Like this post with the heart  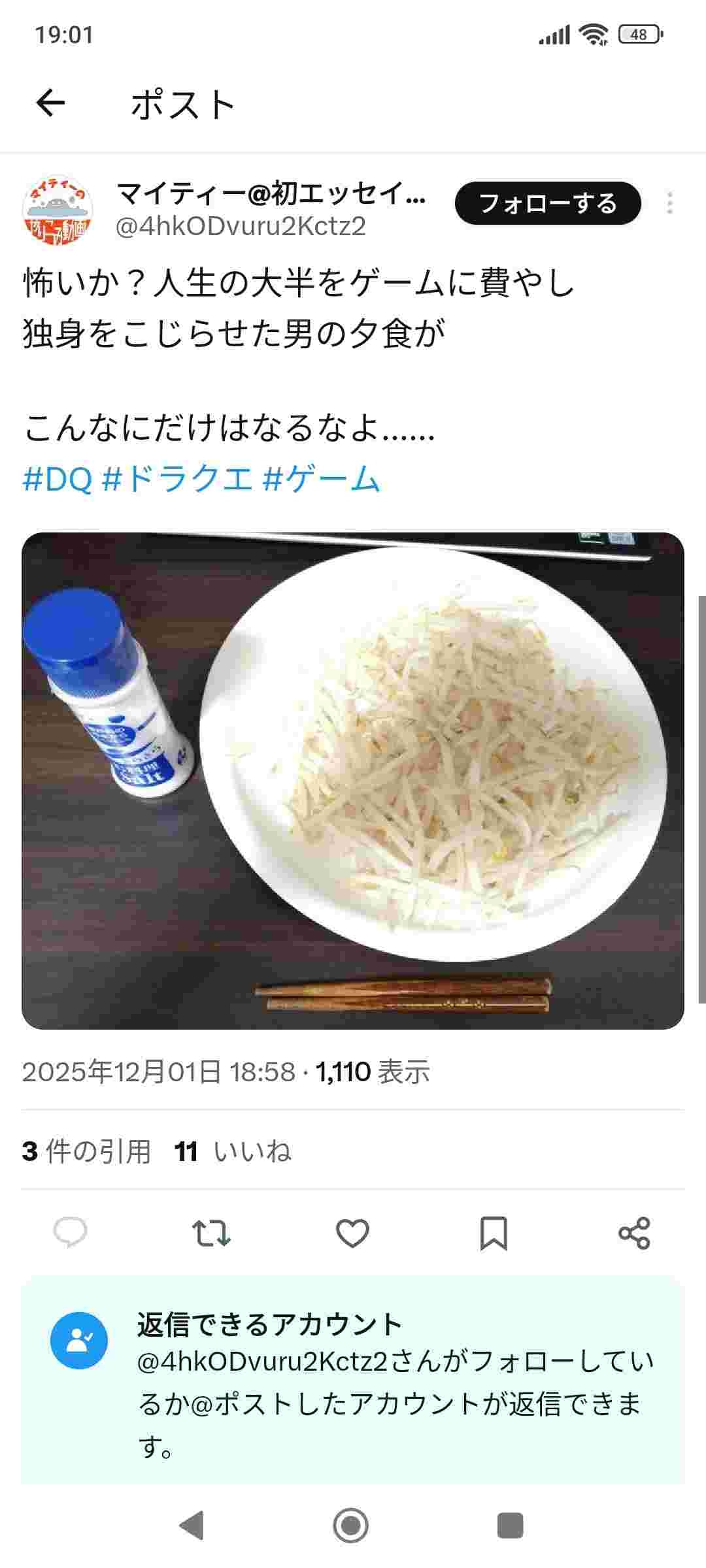[352, 1233]
